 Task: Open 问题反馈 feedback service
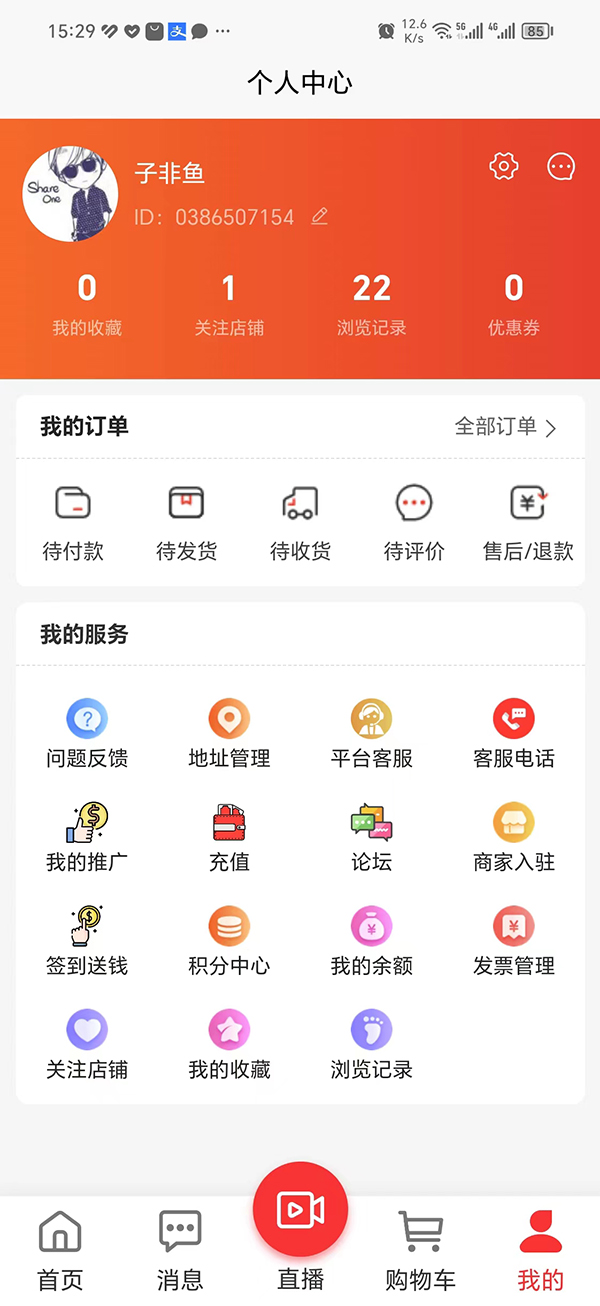[87, 734]
